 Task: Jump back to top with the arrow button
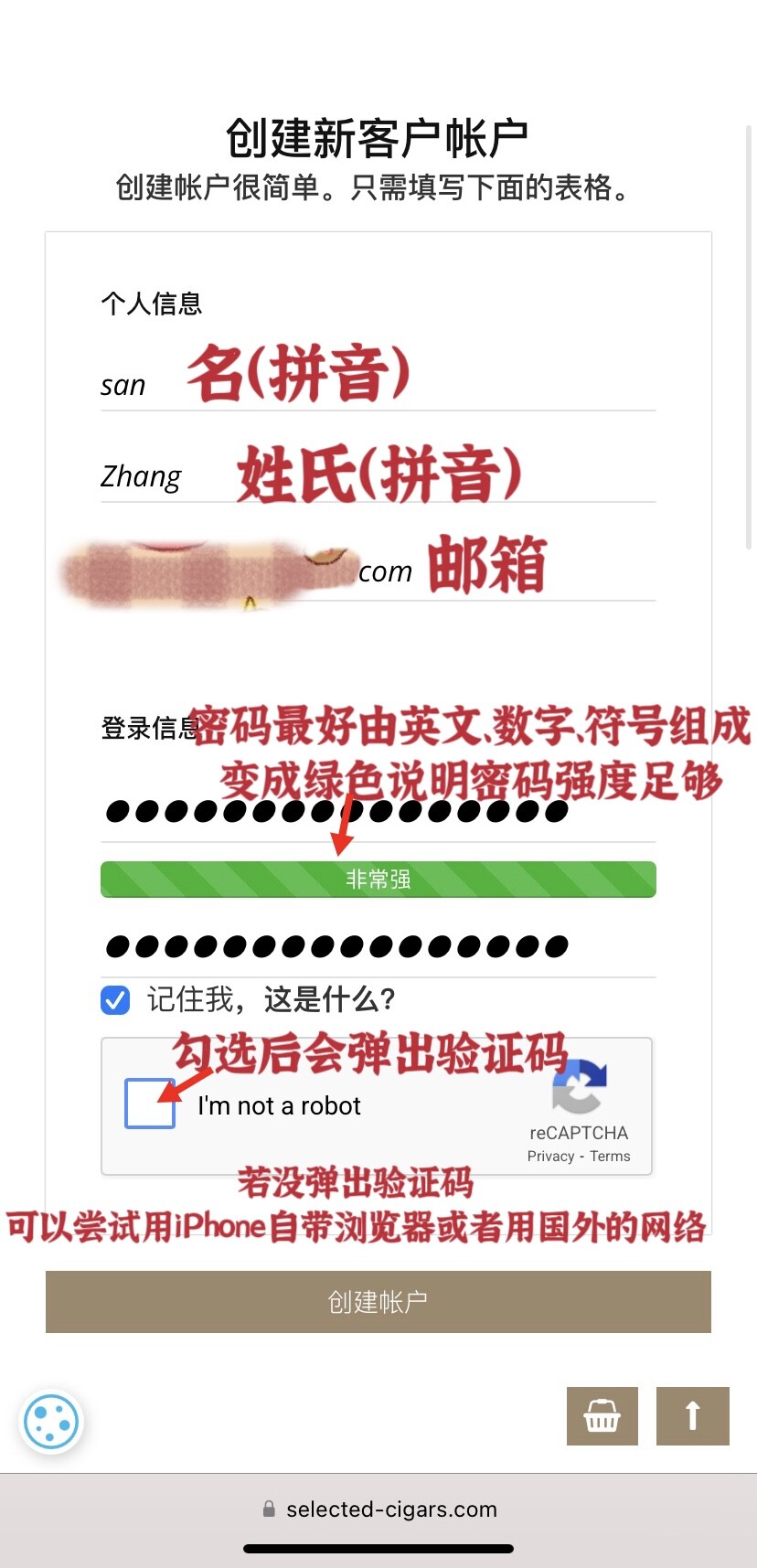[x=692, y=1416]
